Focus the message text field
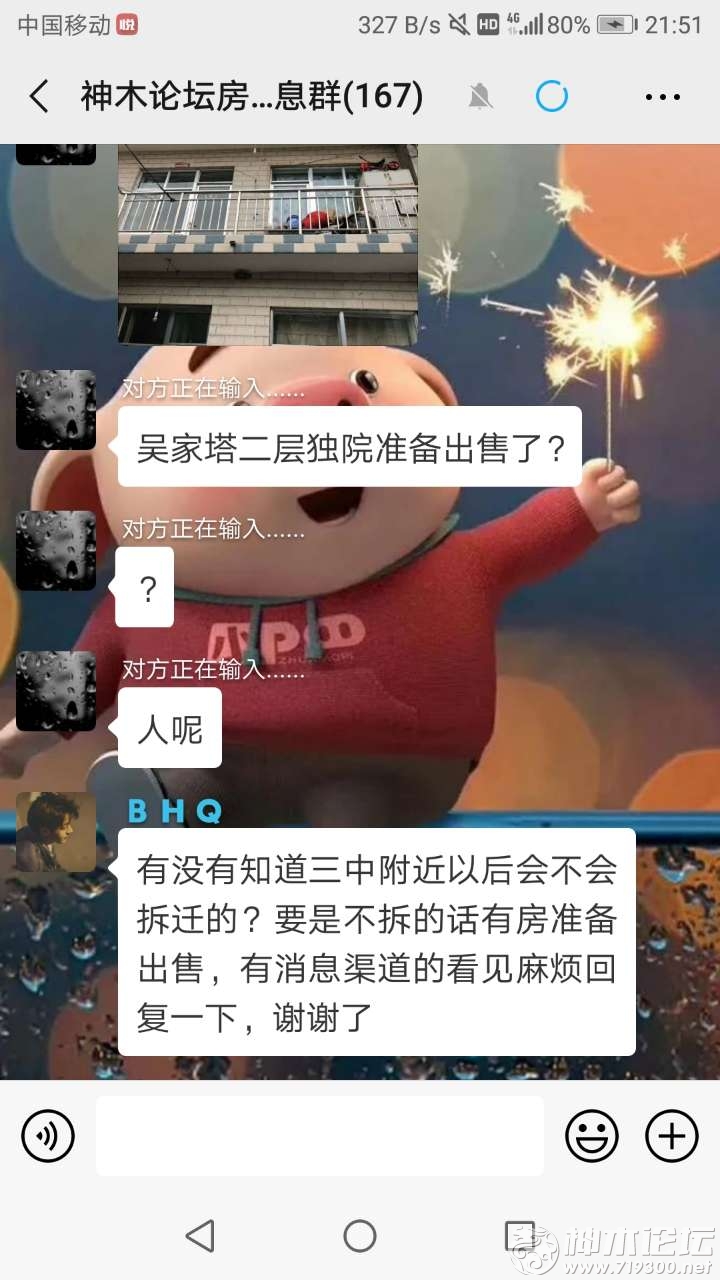Viewport: 720px width, 1280px height. [320, 1136]
